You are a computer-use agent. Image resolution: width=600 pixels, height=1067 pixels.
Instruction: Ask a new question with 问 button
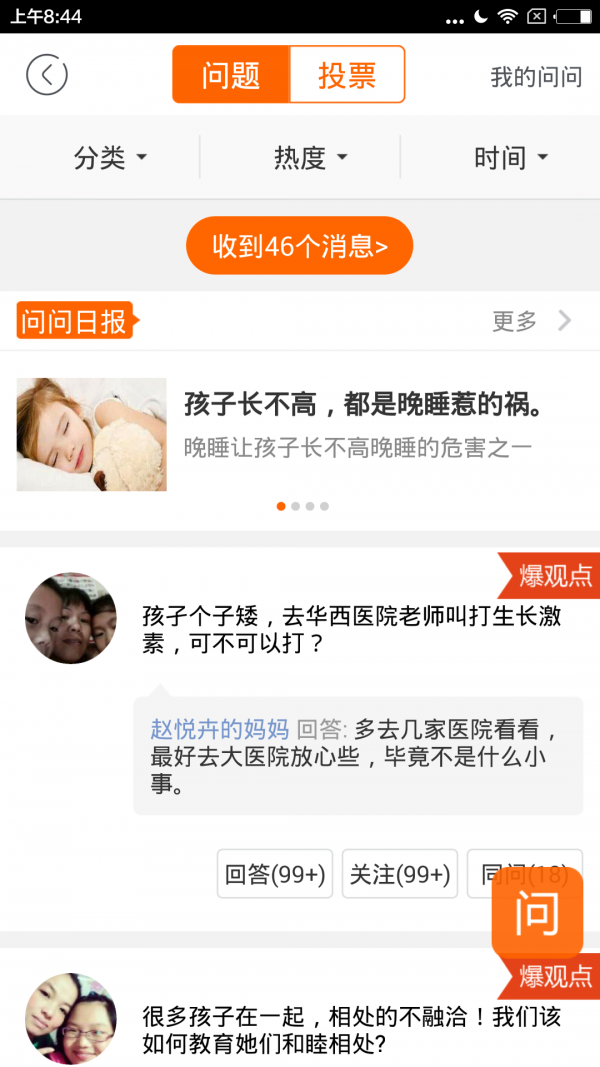pos(537,915)
